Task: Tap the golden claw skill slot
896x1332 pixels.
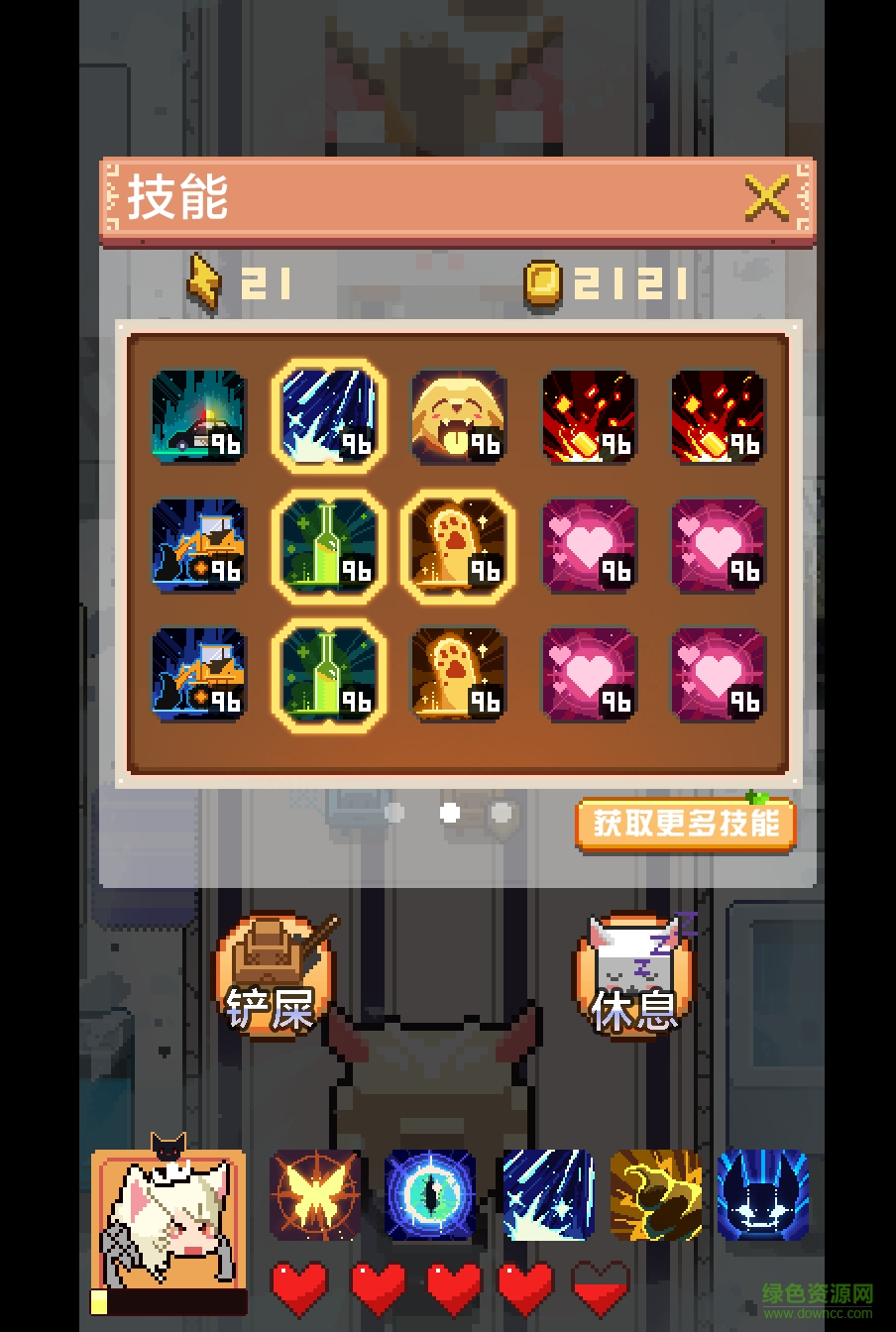Action: [x=656, y=1195]
